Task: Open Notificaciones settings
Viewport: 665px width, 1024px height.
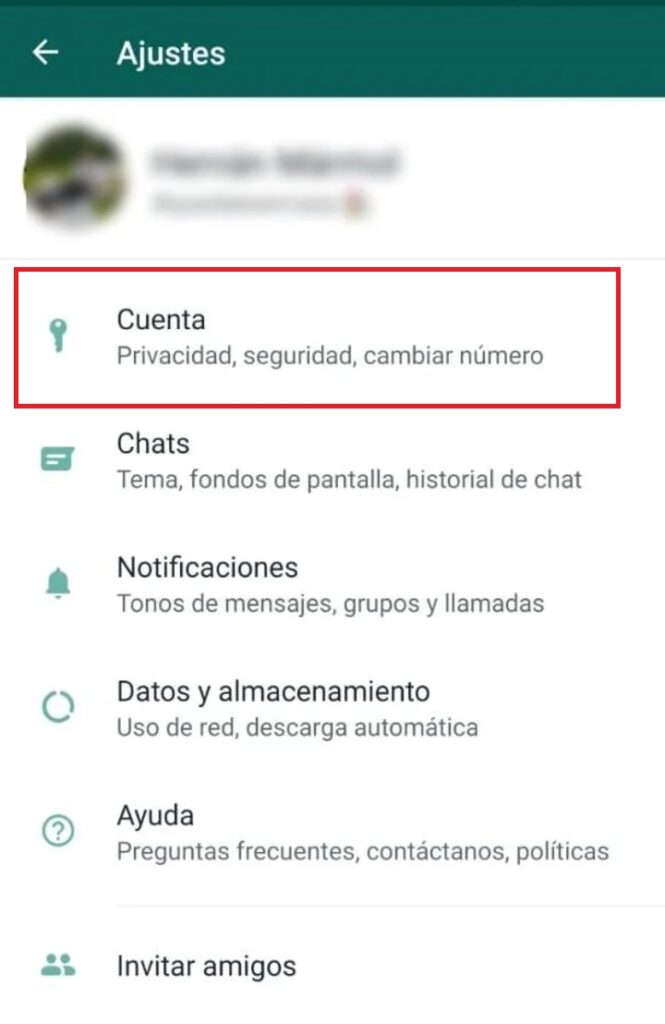Action: pos(330,584)
